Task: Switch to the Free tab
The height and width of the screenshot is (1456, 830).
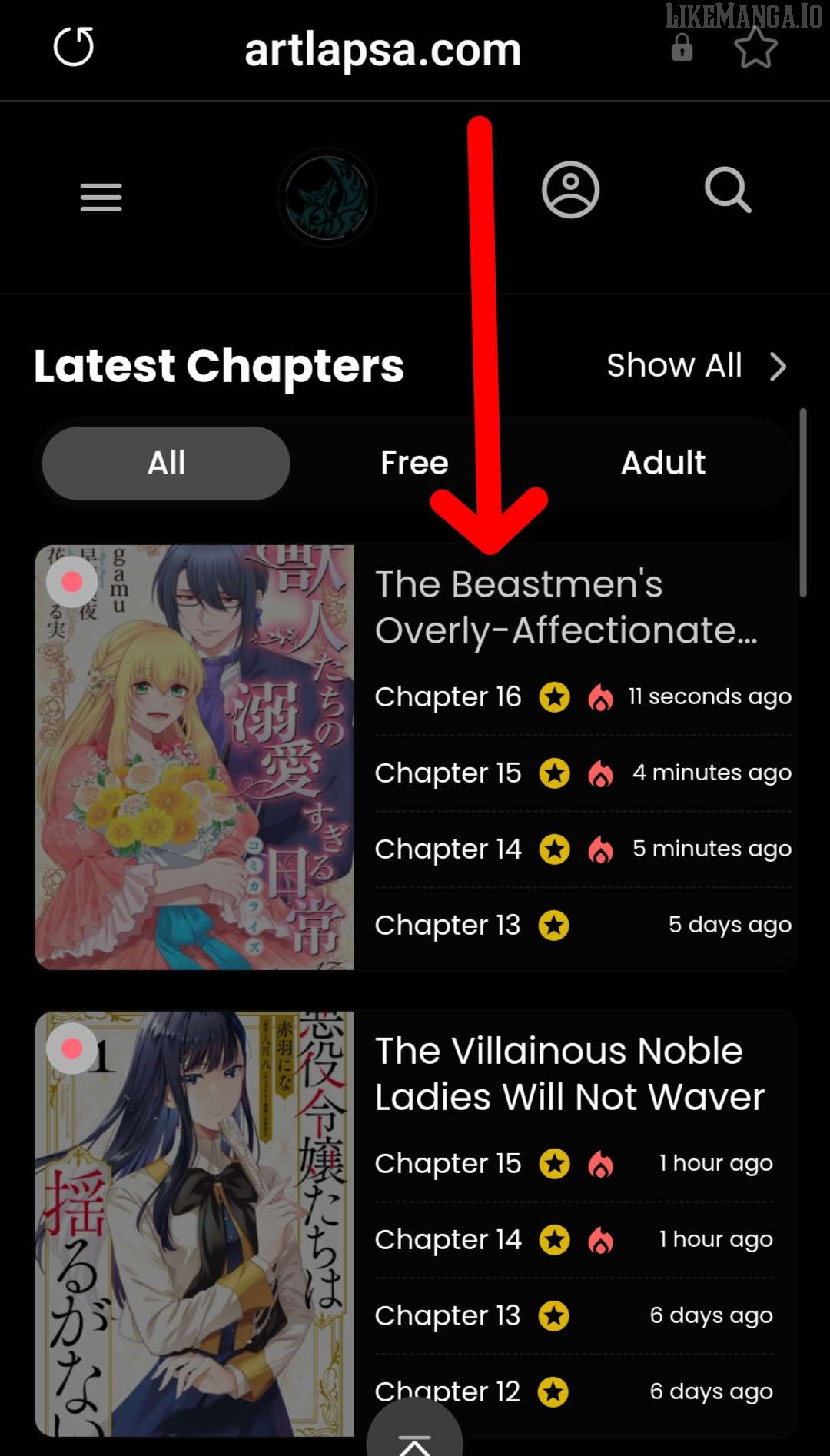Action: click(414, 464)
